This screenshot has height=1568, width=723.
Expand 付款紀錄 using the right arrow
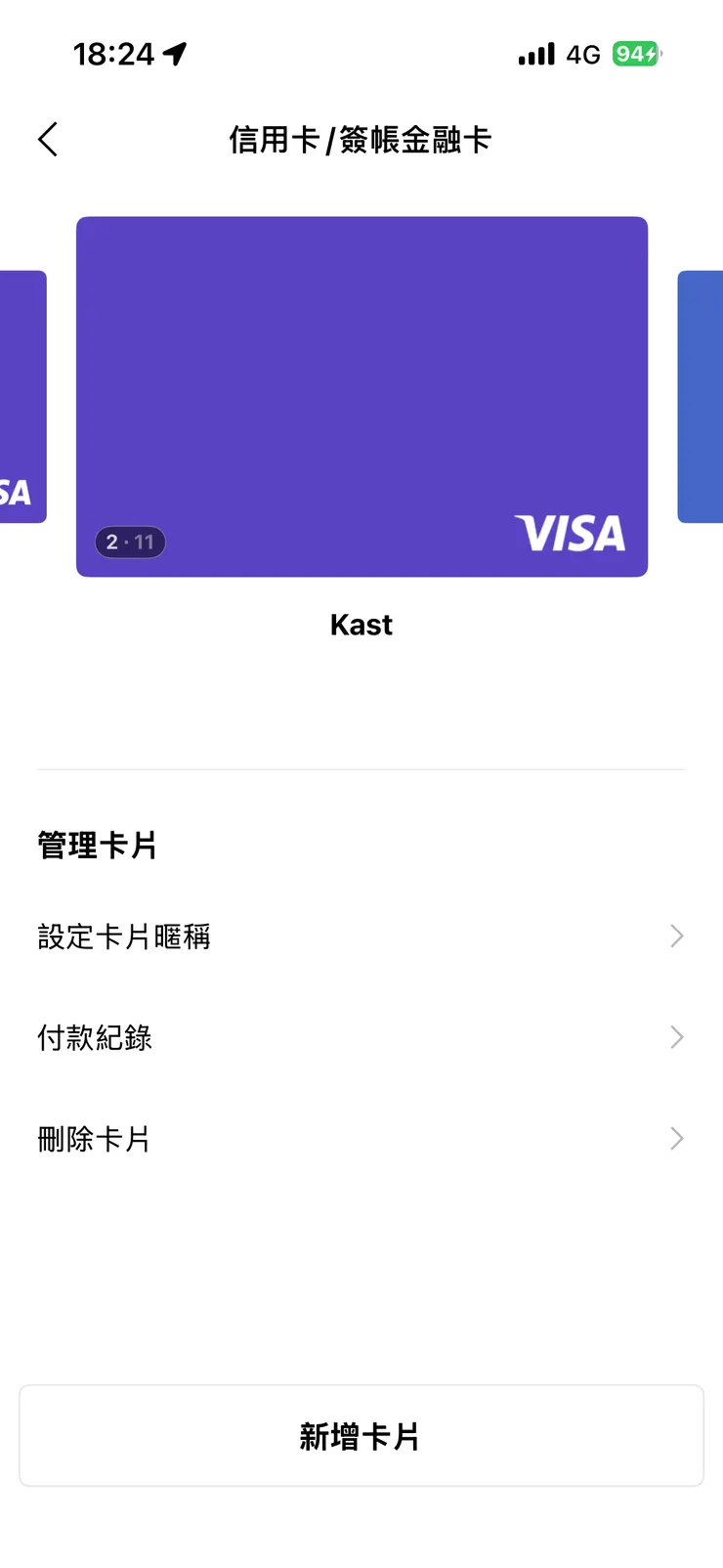(677, 1037)
